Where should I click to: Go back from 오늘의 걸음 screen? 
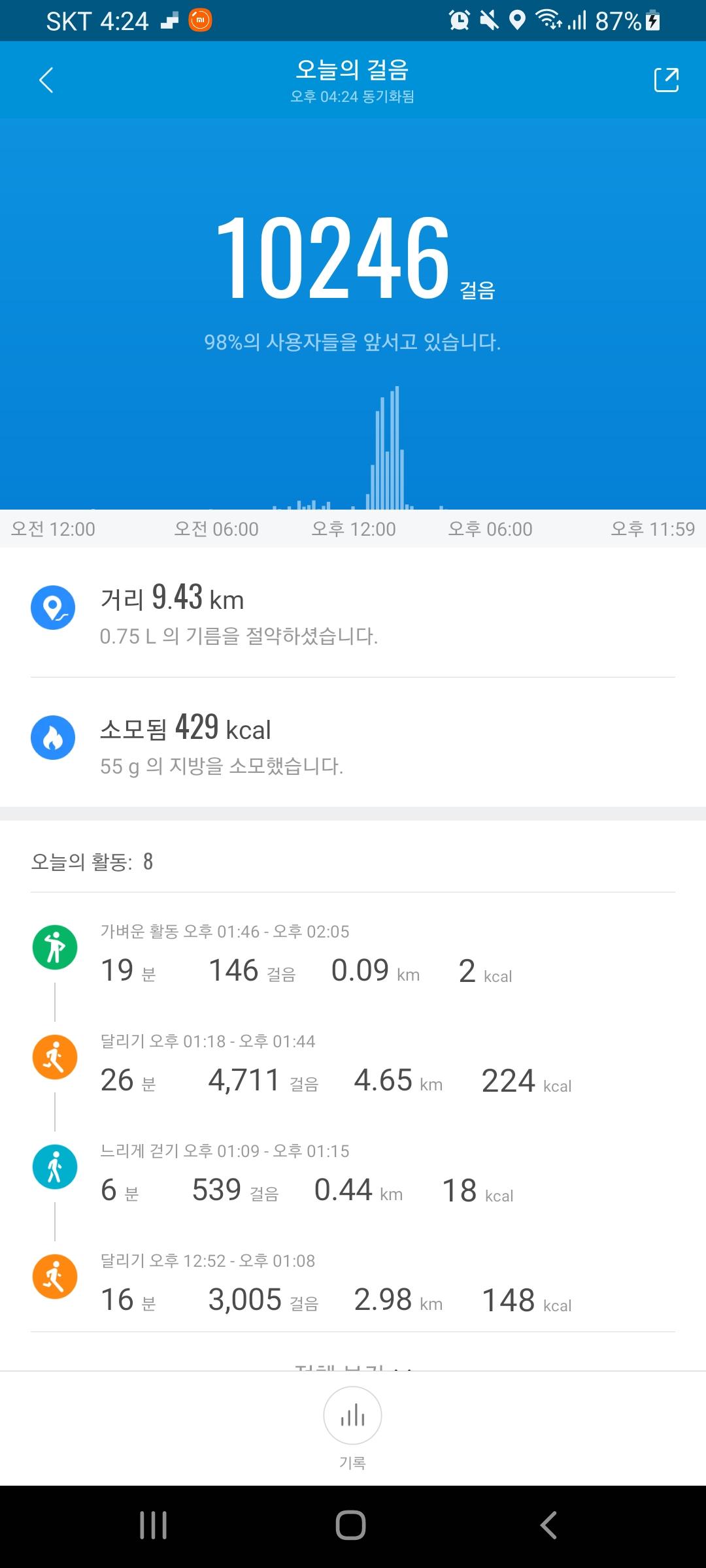click(x=46, y=80)
